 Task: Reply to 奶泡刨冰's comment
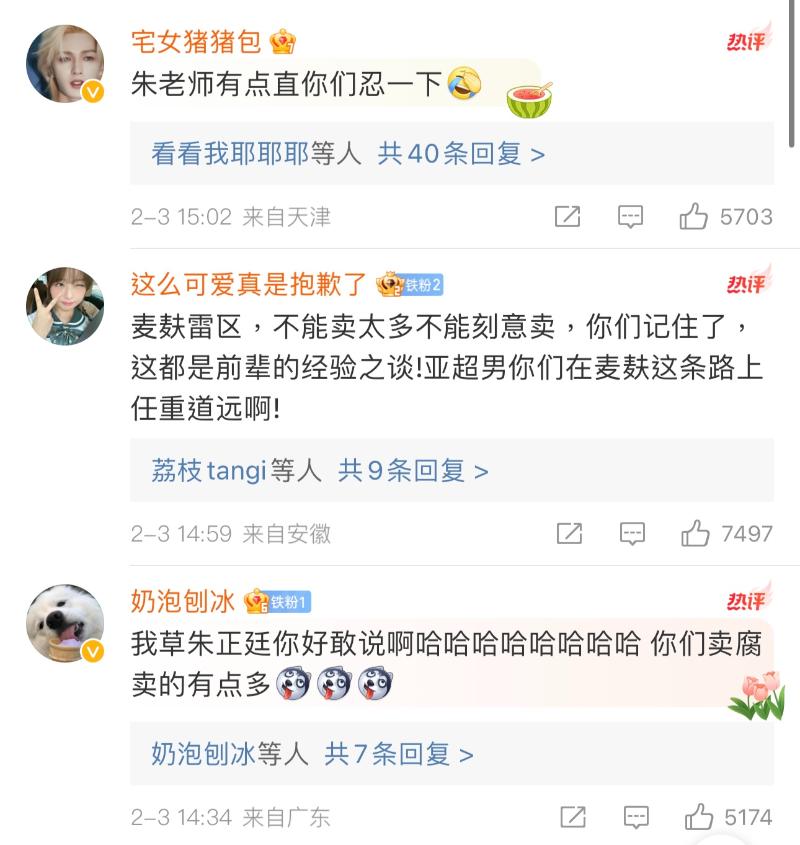pyautogui.click(x=635, y=817)
